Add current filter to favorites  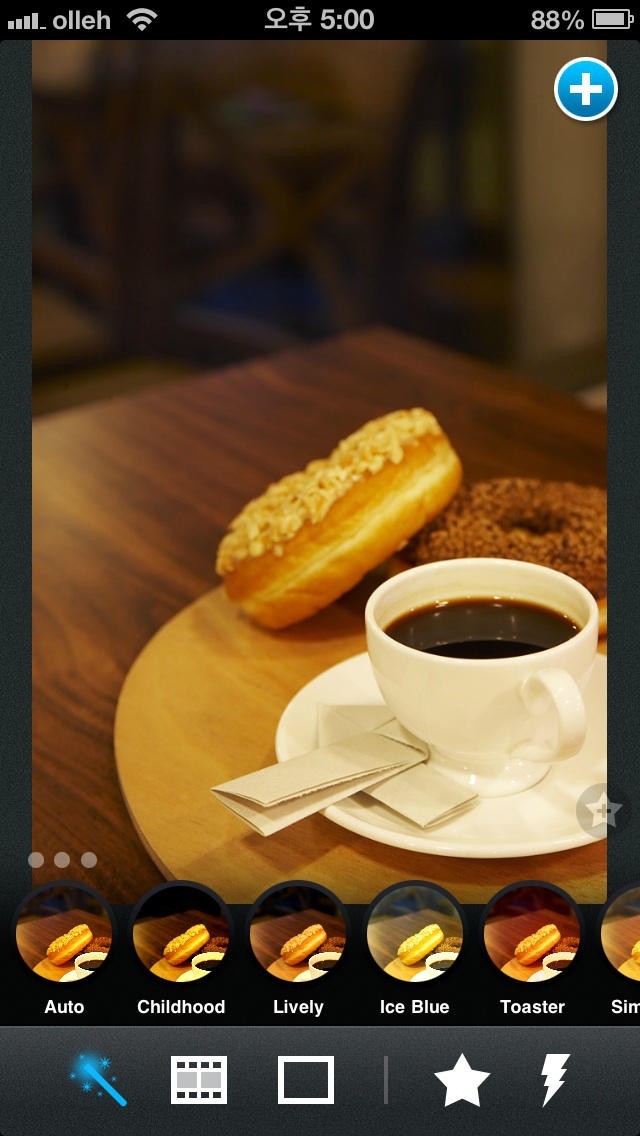602,811
